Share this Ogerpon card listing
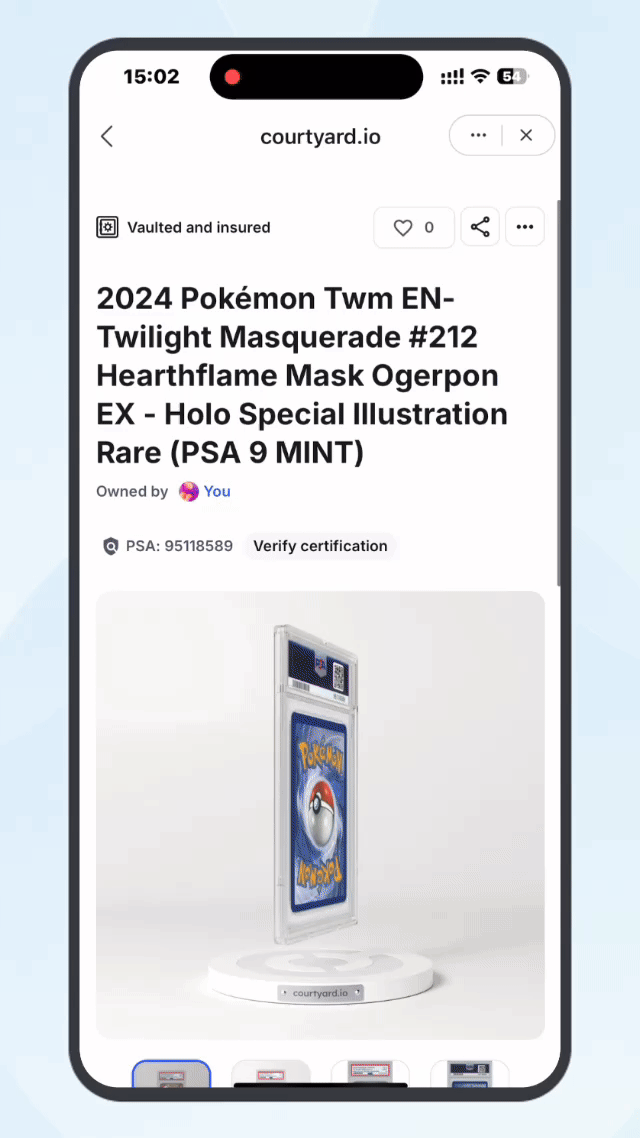The width and height of the screenshot is (640, 1138). 480,228
